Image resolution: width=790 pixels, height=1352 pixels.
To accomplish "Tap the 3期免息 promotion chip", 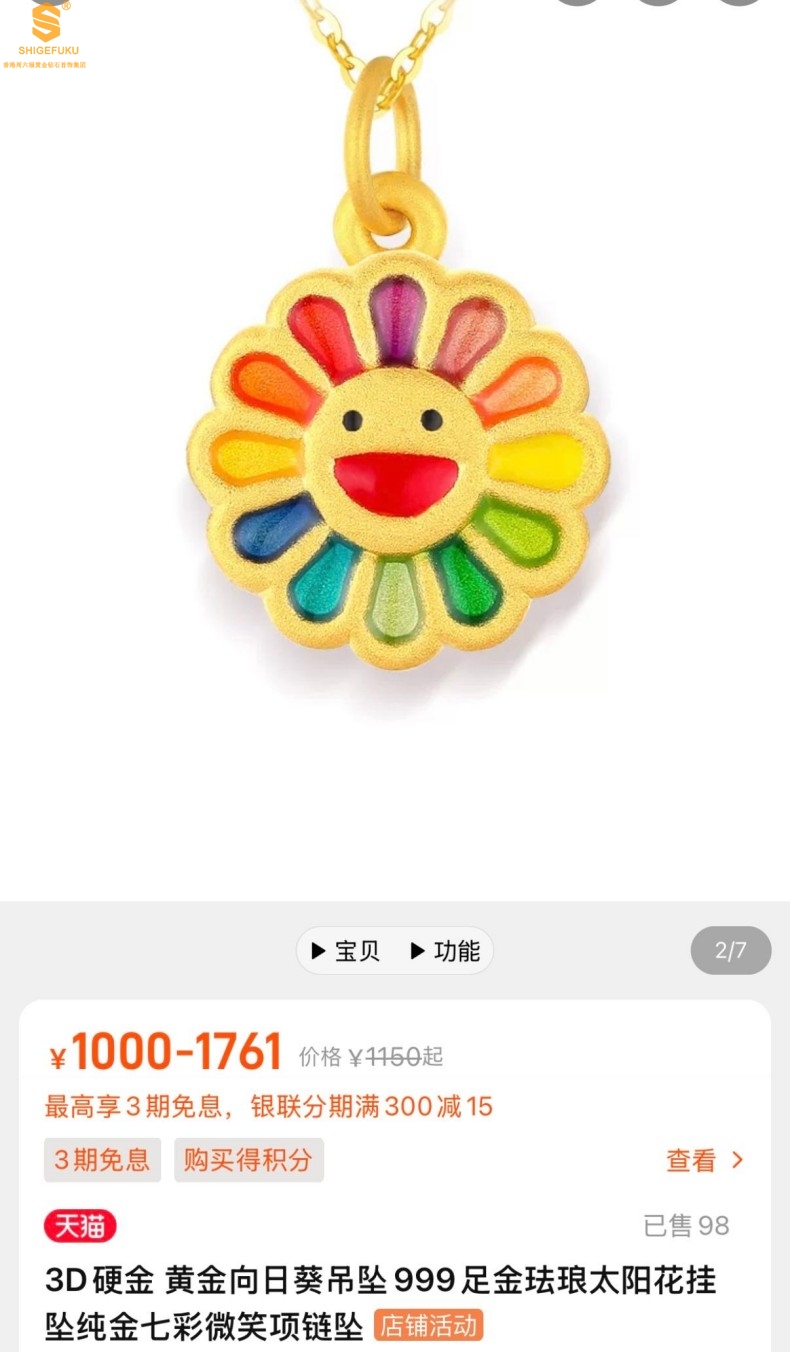I will [102, 1160].
